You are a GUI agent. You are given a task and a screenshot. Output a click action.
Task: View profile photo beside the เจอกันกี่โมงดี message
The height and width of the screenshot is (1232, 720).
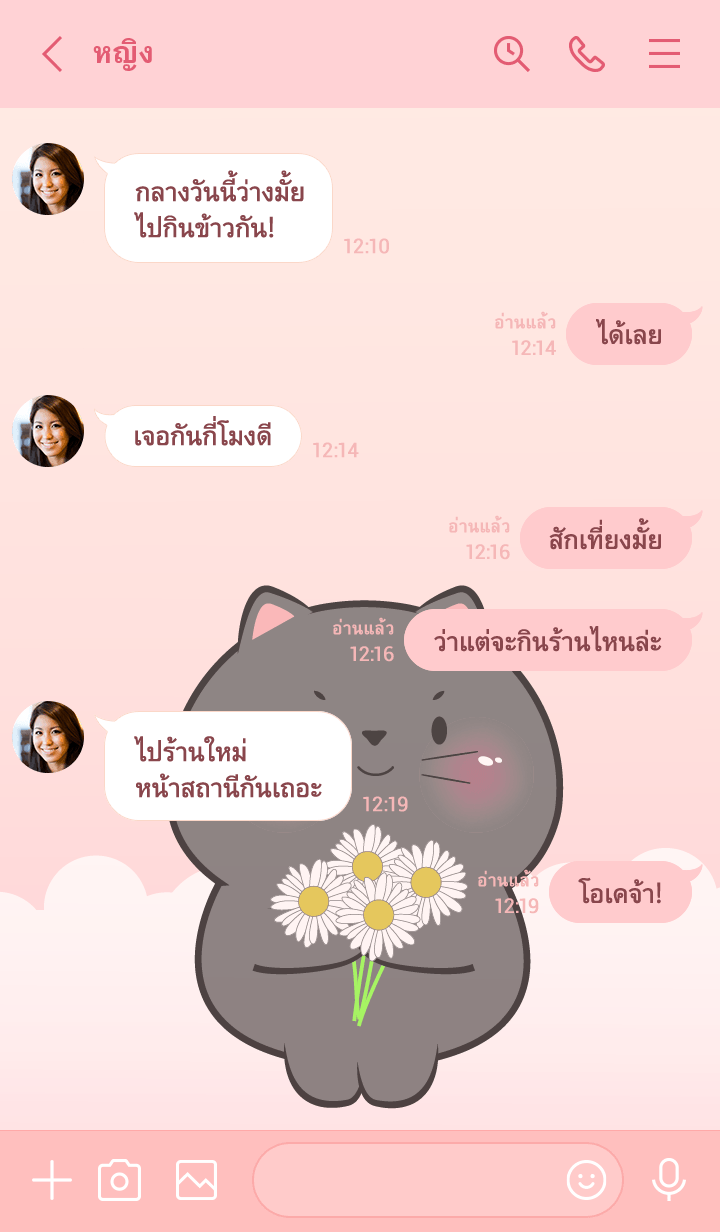[48, 431]
